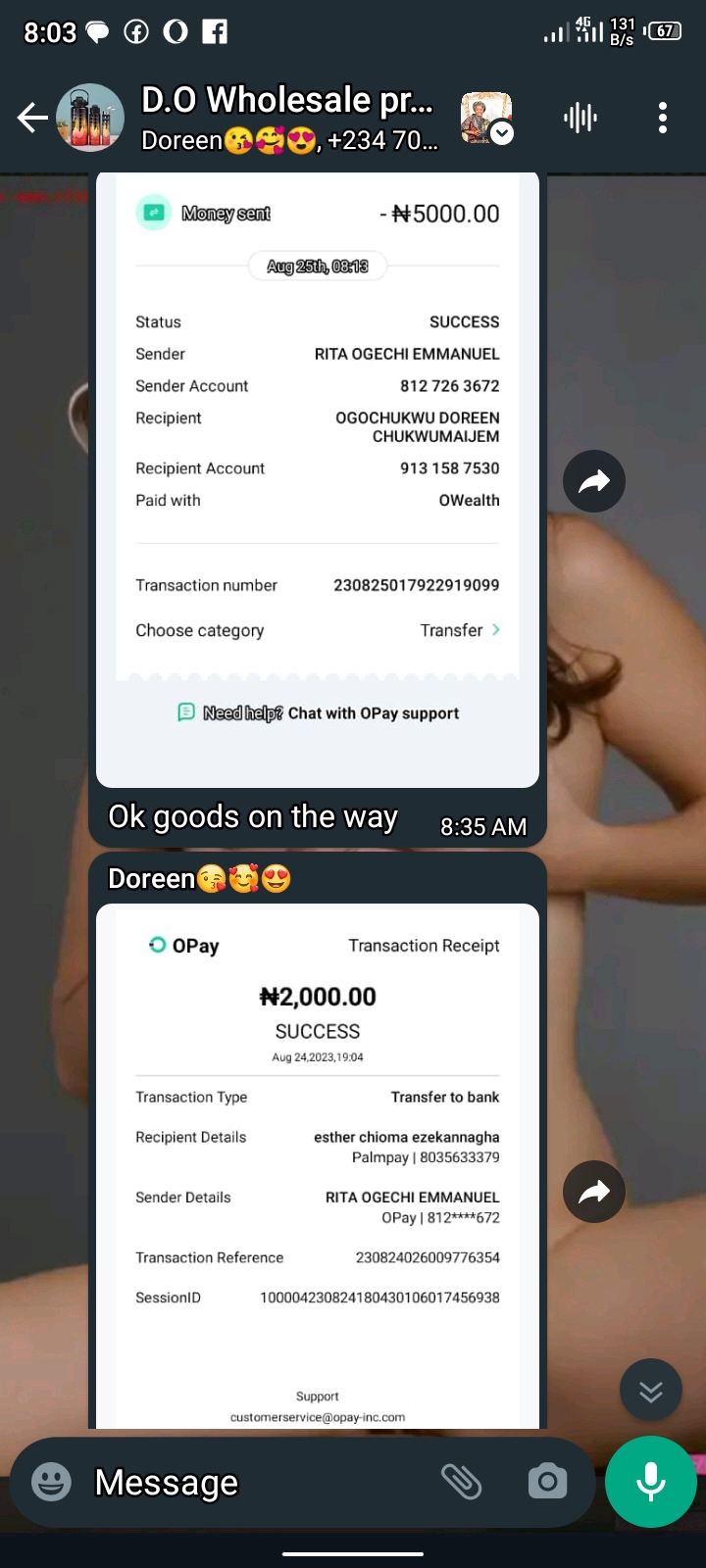Open the emoji picker
Viewport: 706px width, 1568px height.
(51, 1482)
